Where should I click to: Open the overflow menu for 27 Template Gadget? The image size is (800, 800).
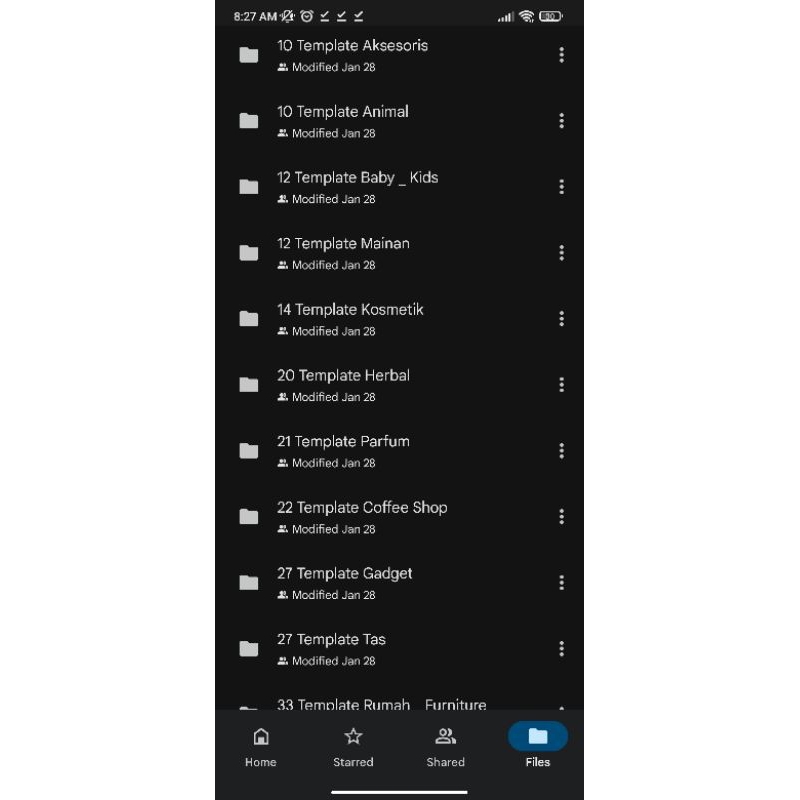tap(561, 583)
